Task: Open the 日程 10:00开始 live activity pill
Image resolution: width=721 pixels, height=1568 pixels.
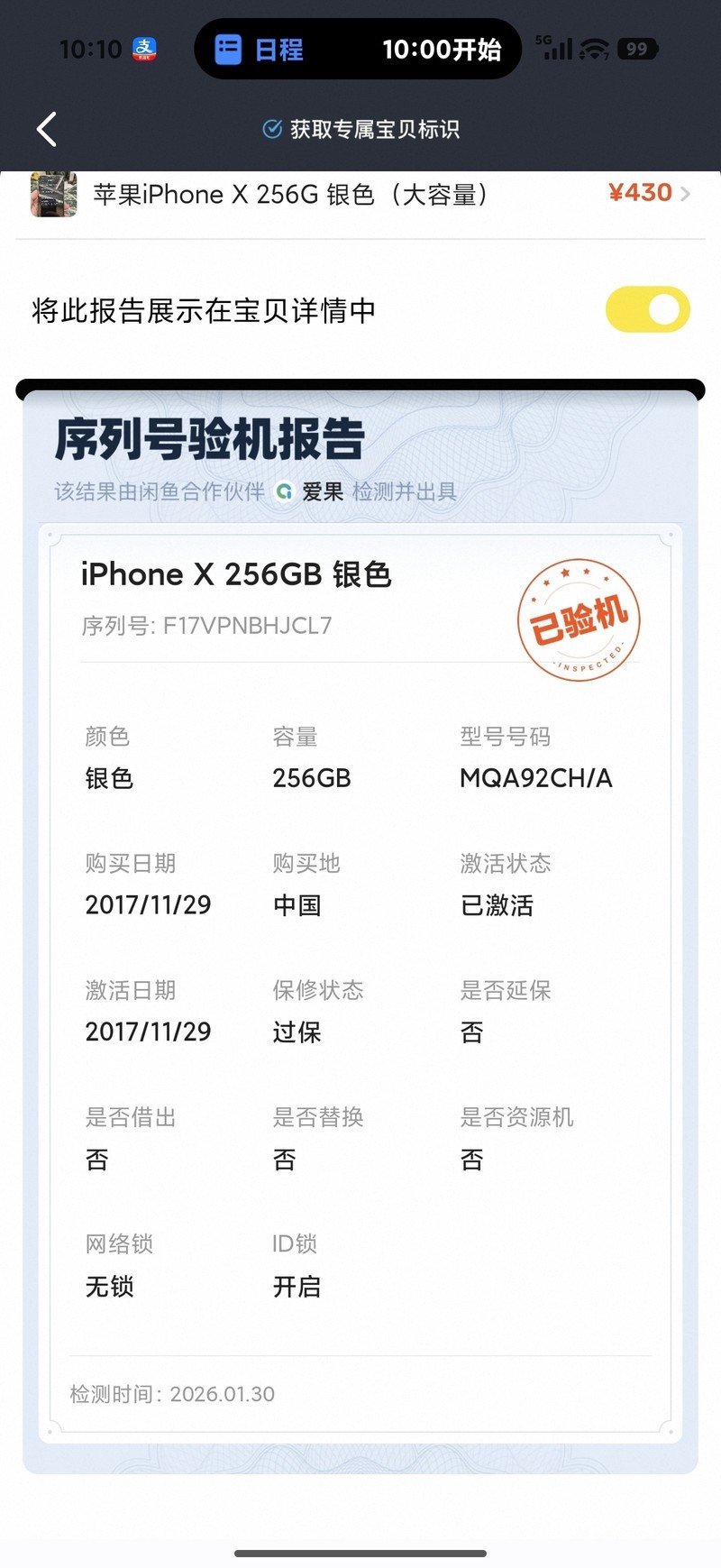Action: point(358,49)
